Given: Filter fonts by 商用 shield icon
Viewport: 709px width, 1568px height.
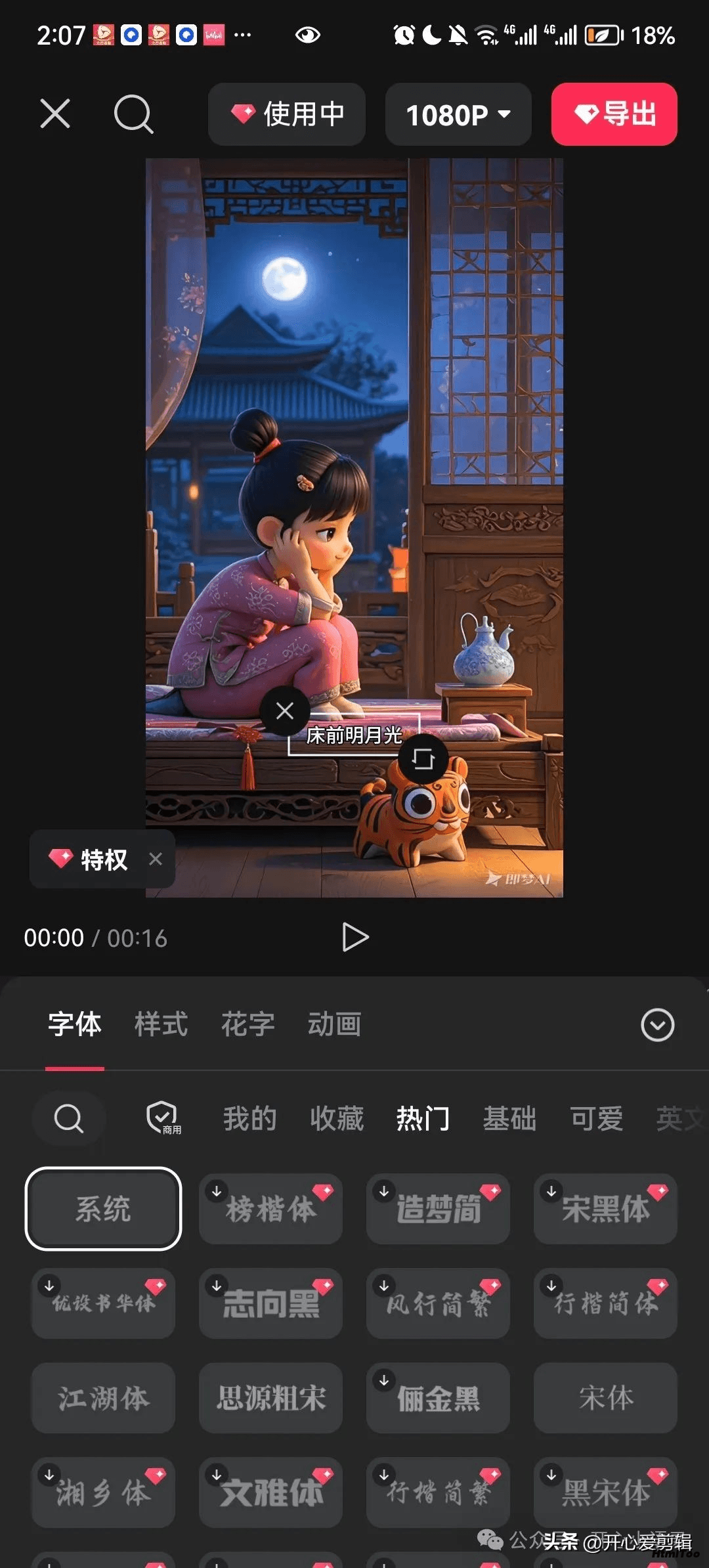Looking at the screenshot, I should click(x=163, y=1118).
